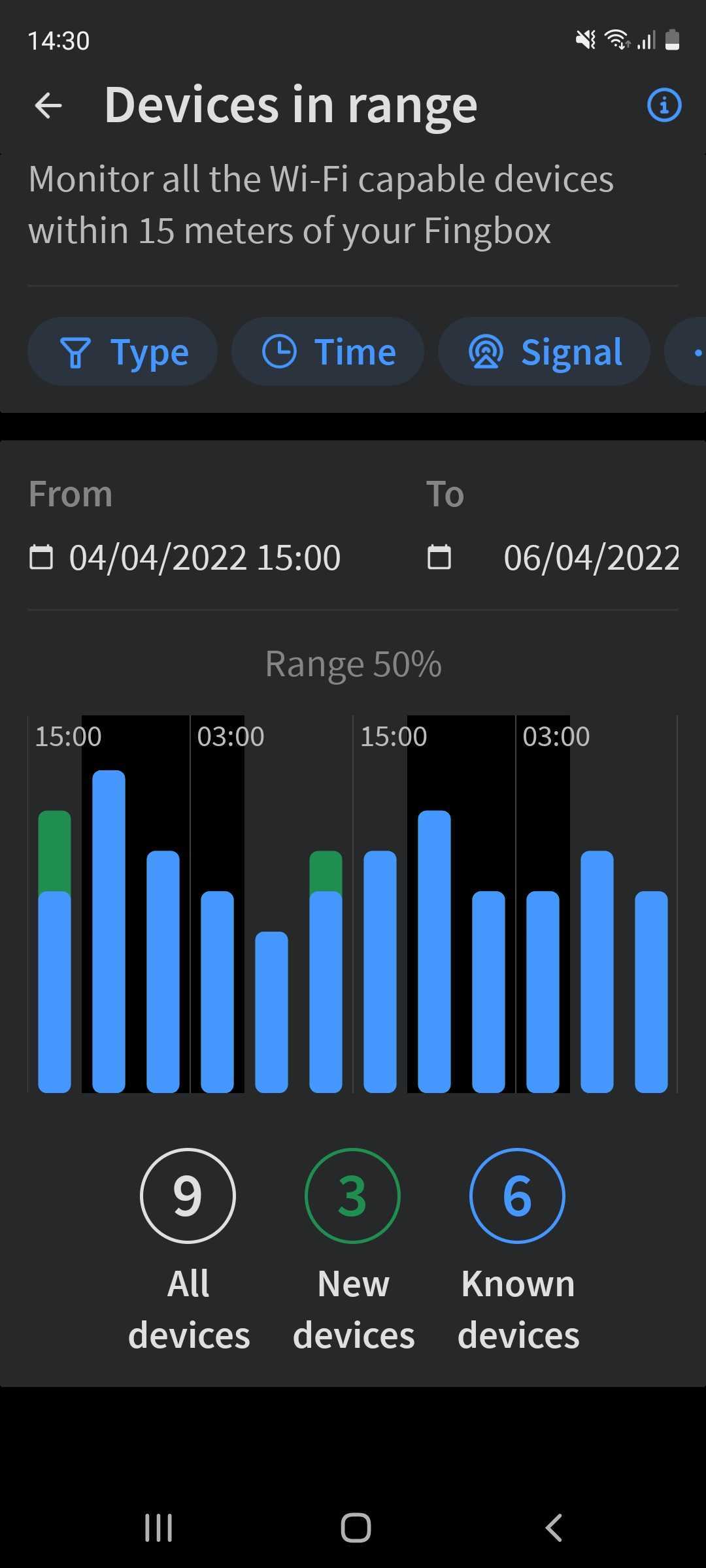Screen dimensions: 706x1568
Task: Tap the Signal filter chip
Action: 545,351
